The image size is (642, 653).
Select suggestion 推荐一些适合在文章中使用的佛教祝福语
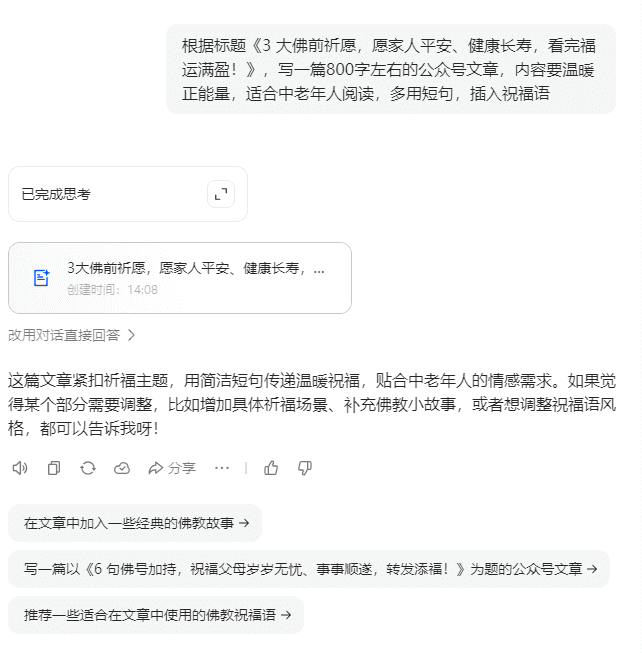pyautogui.click(x=156, y=615)
